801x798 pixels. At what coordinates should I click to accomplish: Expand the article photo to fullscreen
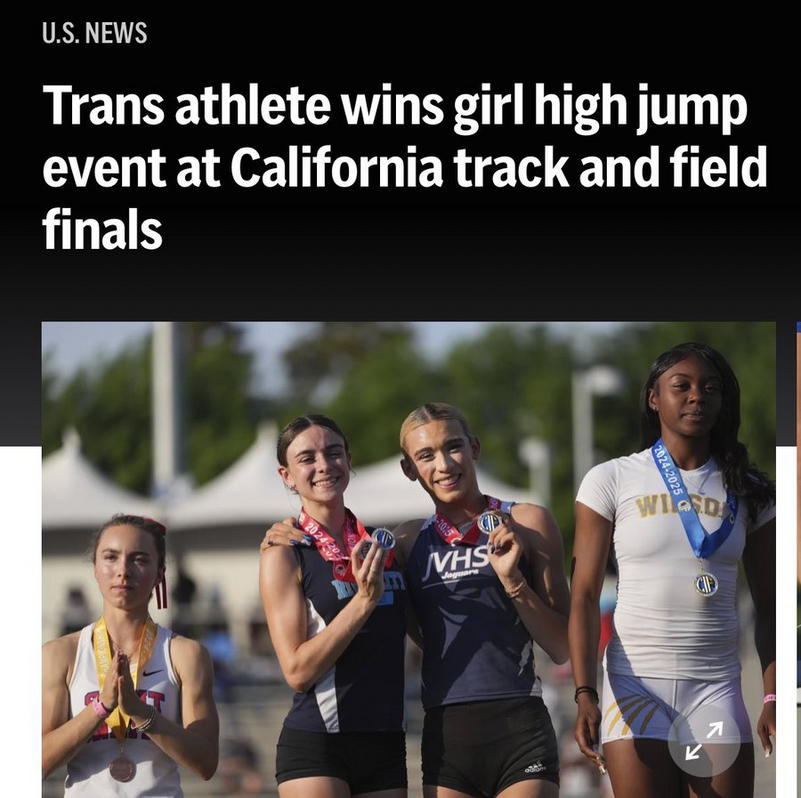click(704, 741)
